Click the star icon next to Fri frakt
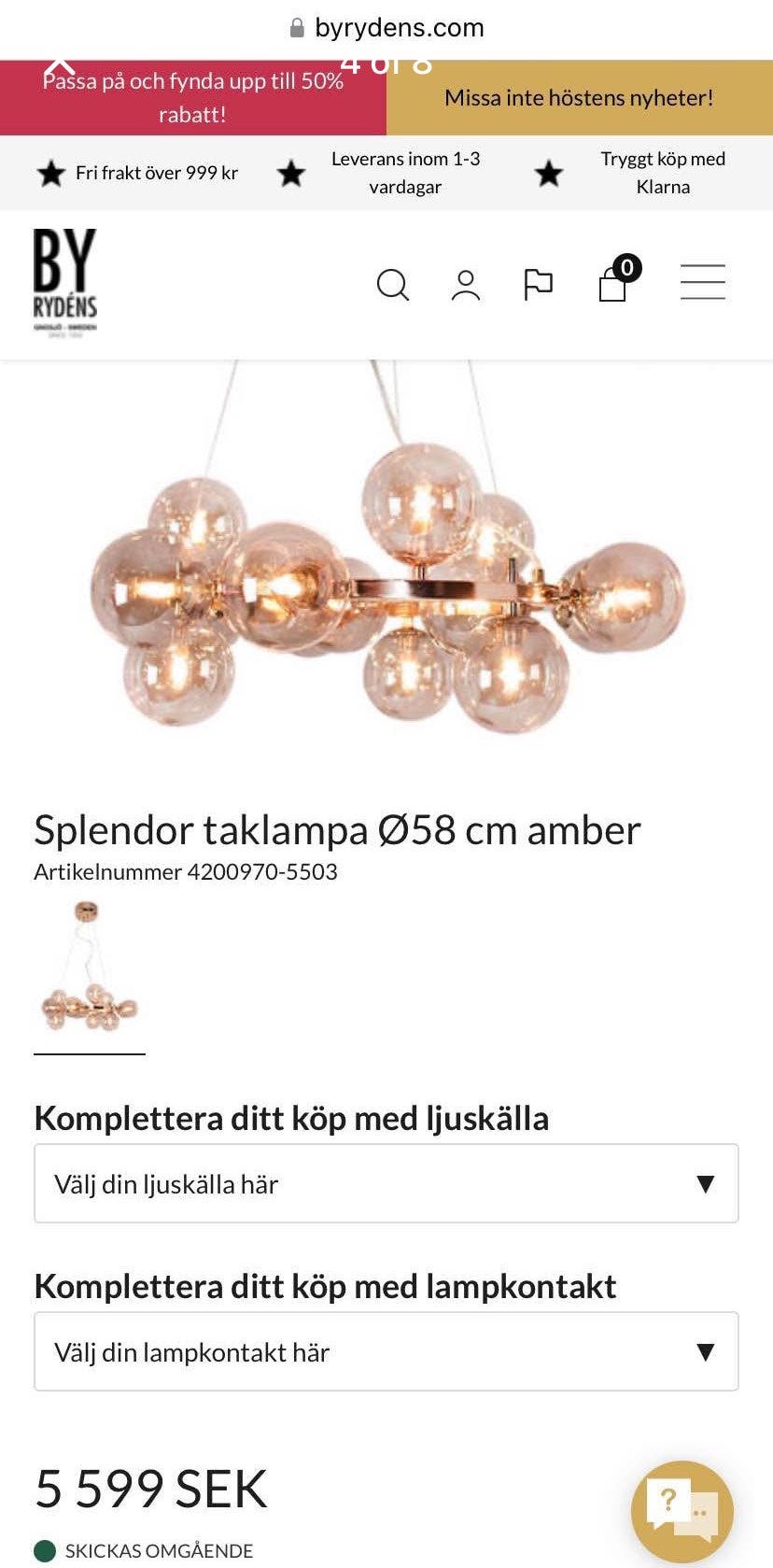773x1568 pixels. (51, 174)
